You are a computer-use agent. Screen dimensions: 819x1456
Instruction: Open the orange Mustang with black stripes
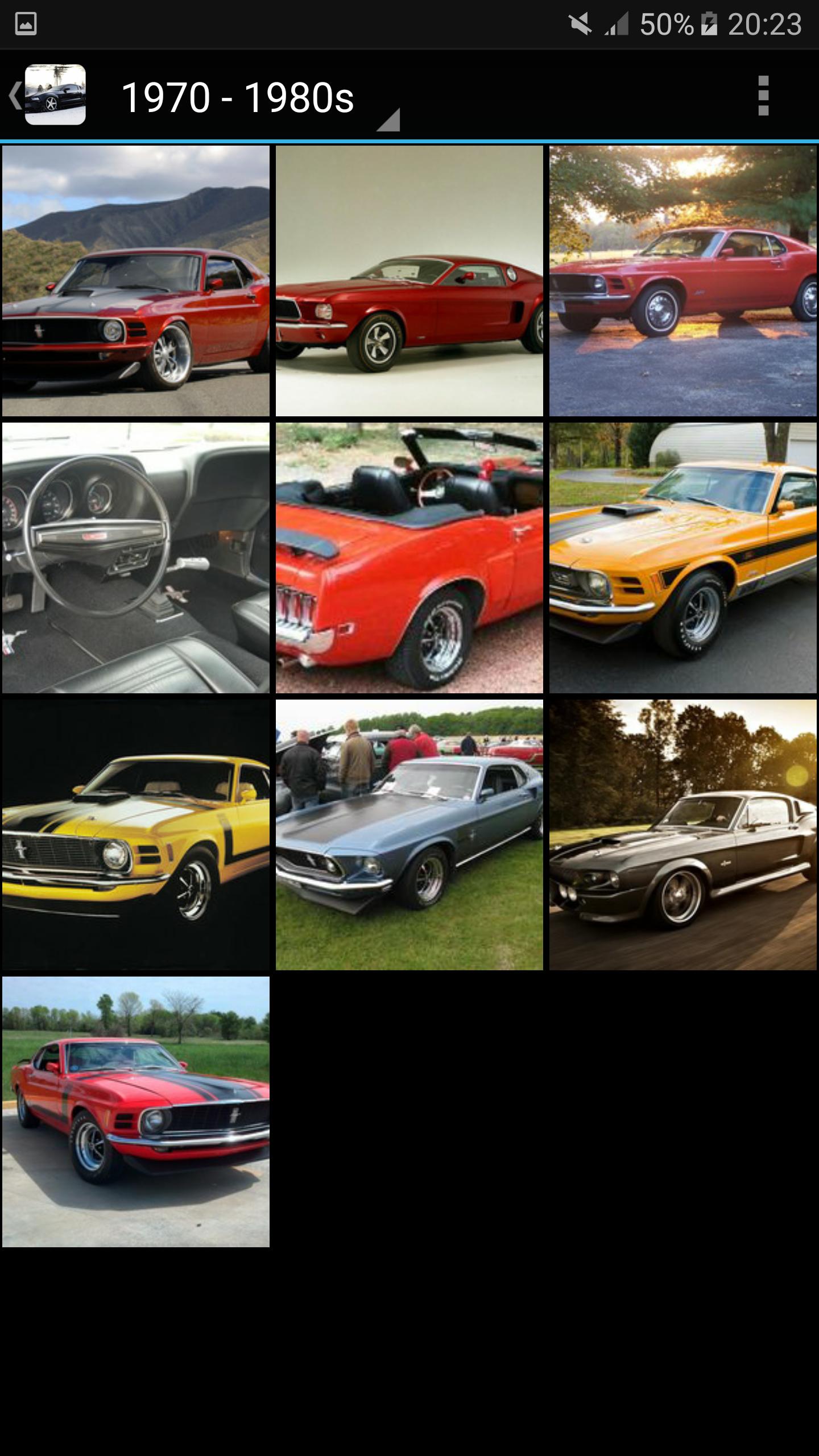coord(682,557)
